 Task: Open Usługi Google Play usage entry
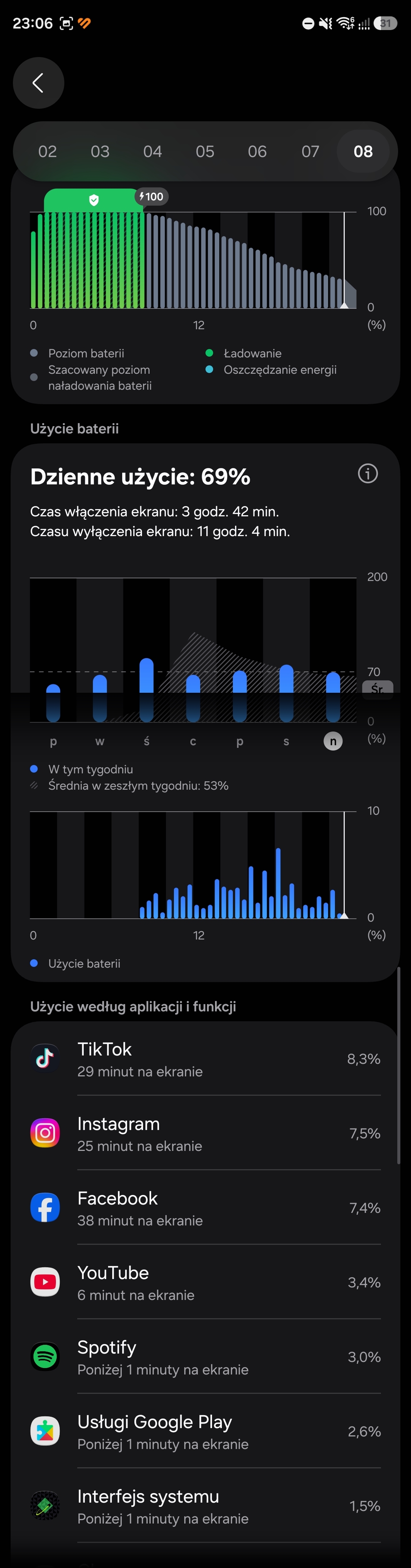tap(205, 1432)
